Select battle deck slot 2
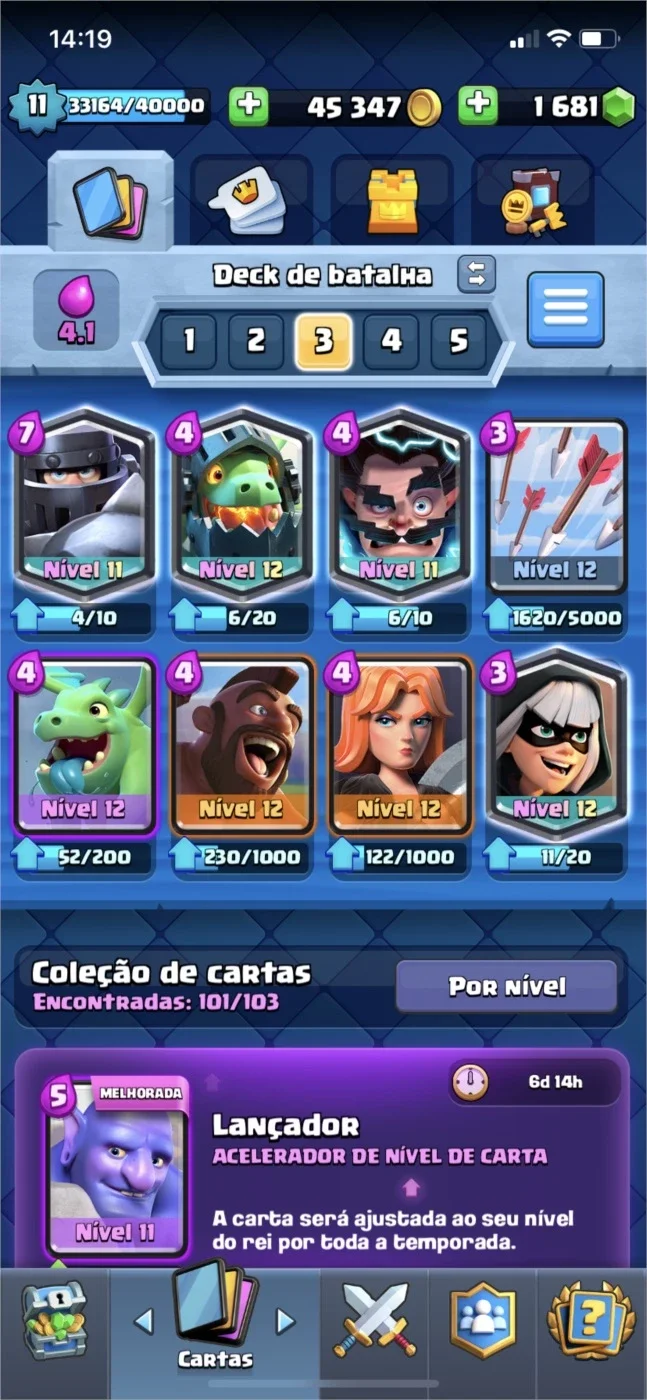 (256, 341)
